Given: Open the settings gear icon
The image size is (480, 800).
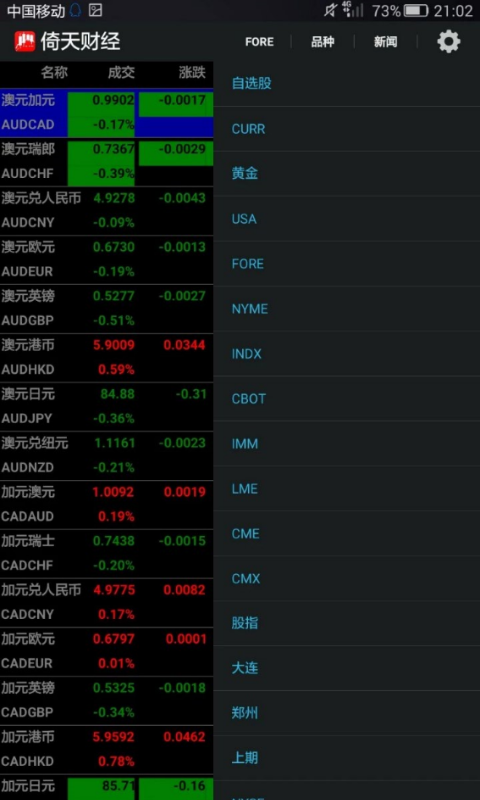Looking at the screenshot, I should [448, 42].
